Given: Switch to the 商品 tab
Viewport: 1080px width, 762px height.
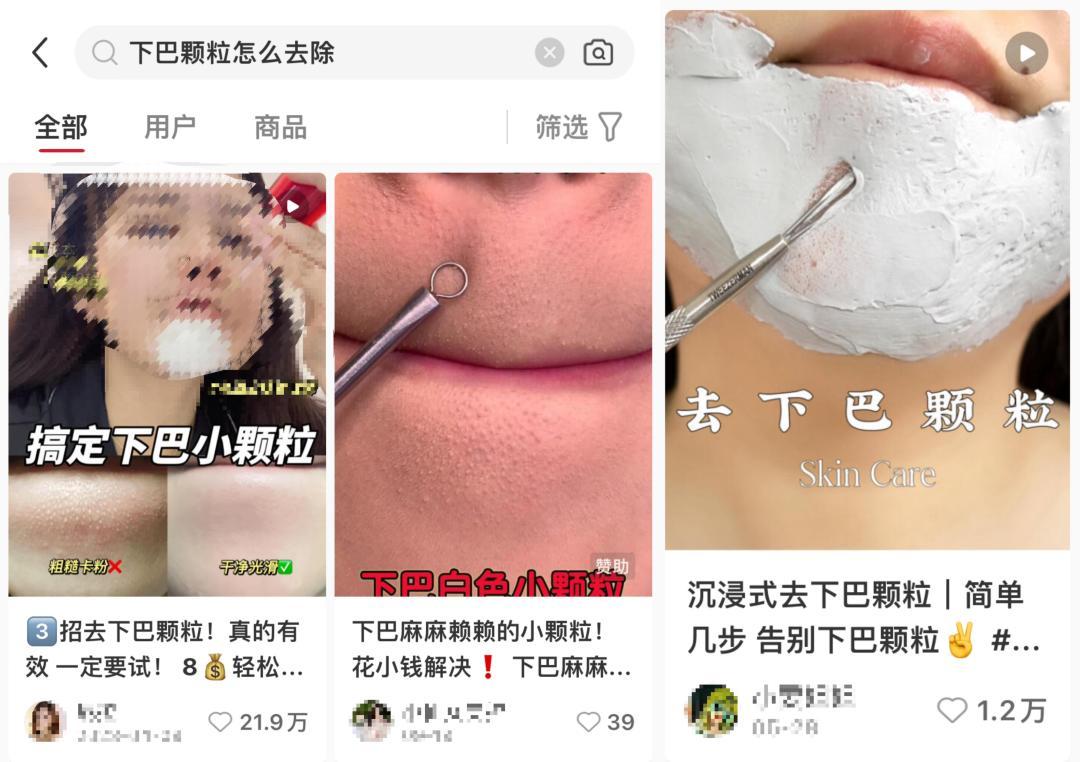Looking at the screenshot, I should (x=280, y=127).
